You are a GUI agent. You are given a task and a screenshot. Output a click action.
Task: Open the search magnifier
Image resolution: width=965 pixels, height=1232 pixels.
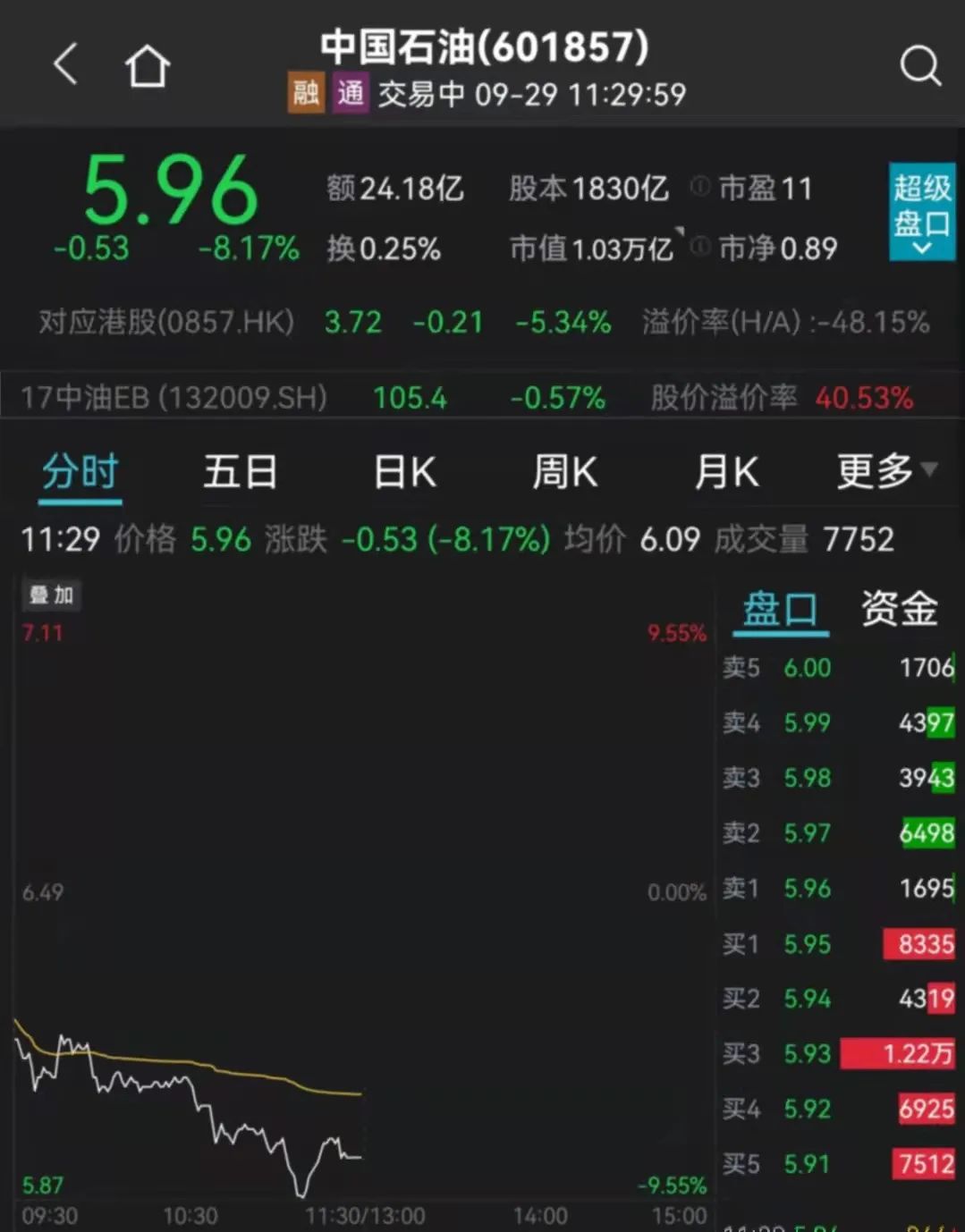point(919,66)
